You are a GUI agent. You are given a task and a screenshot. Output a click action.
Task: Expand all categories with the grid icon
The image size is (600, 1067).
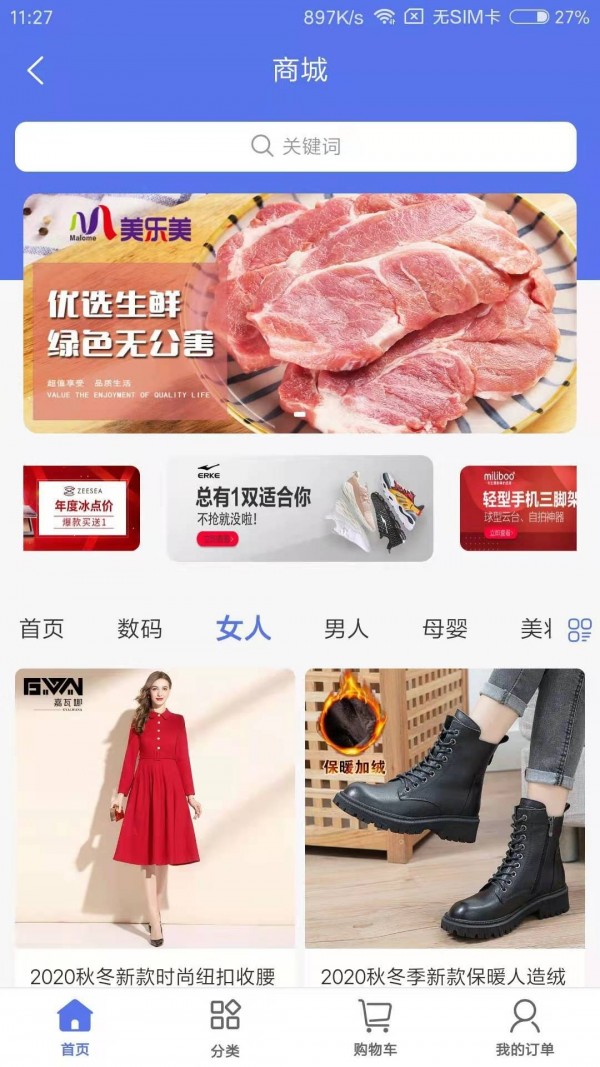coord(580,629)
